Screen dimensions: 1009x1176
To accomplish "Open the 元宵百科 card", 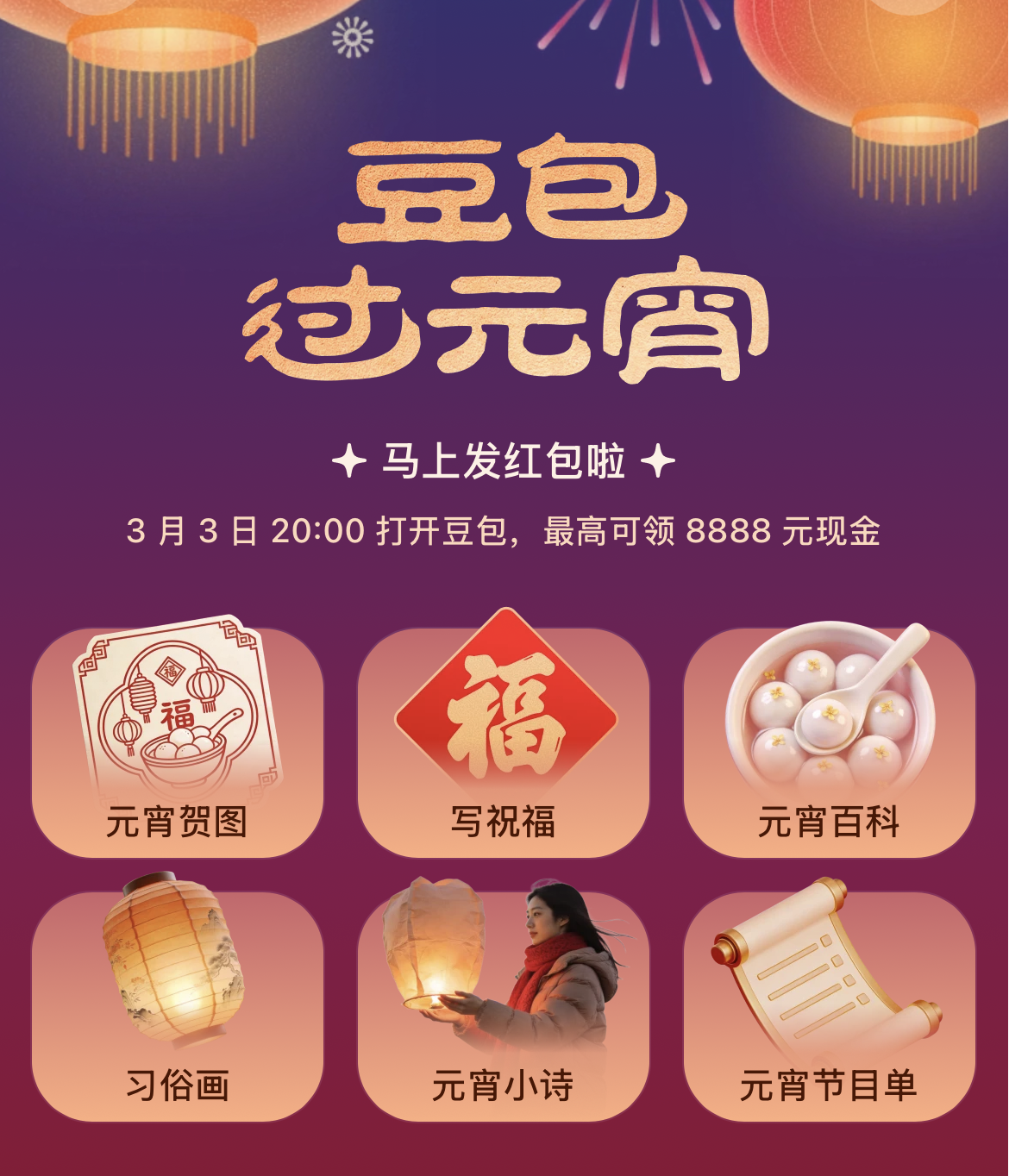I will [x=829, y=743].
